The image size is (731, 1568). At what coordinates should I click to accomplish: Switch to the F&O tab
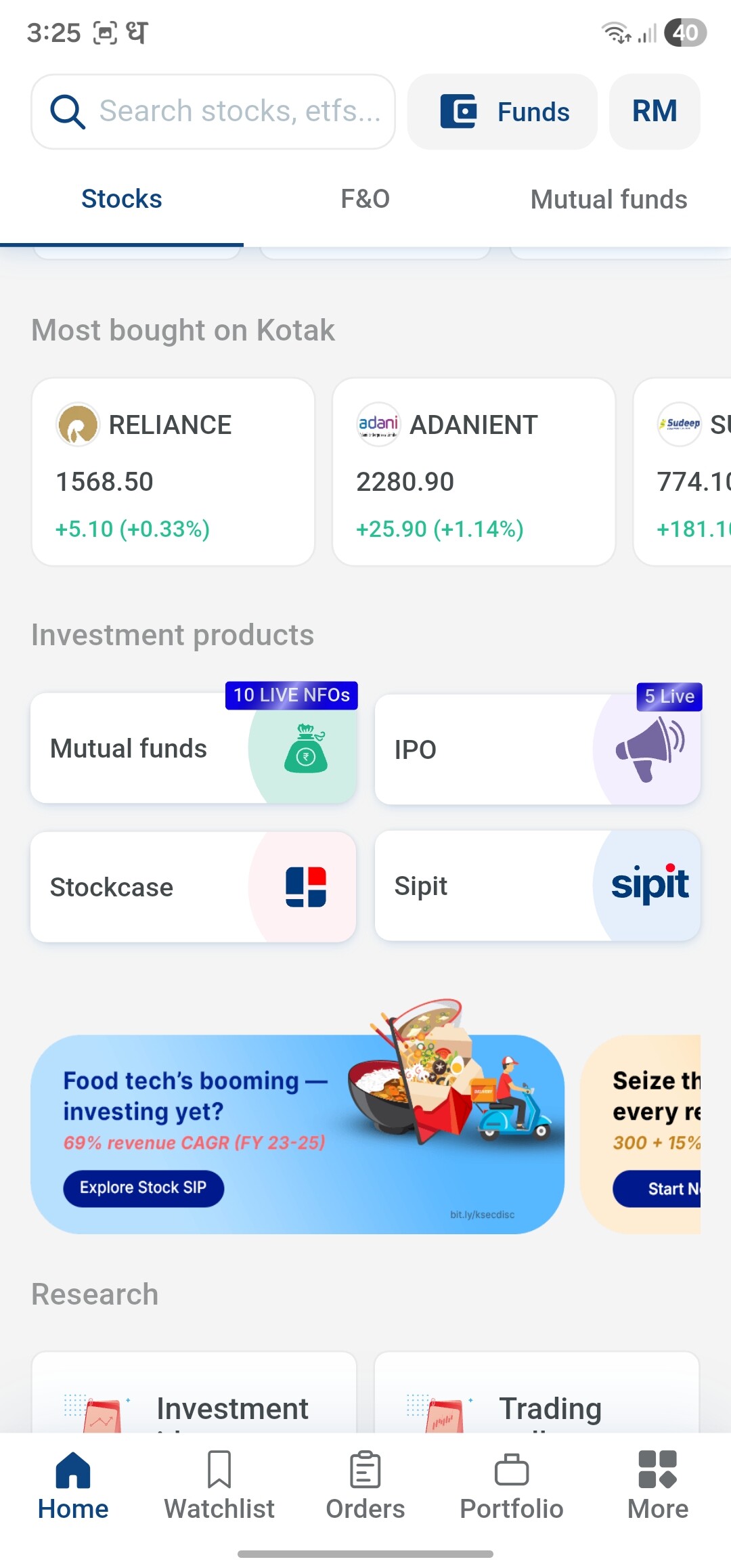tap(365, 199)
